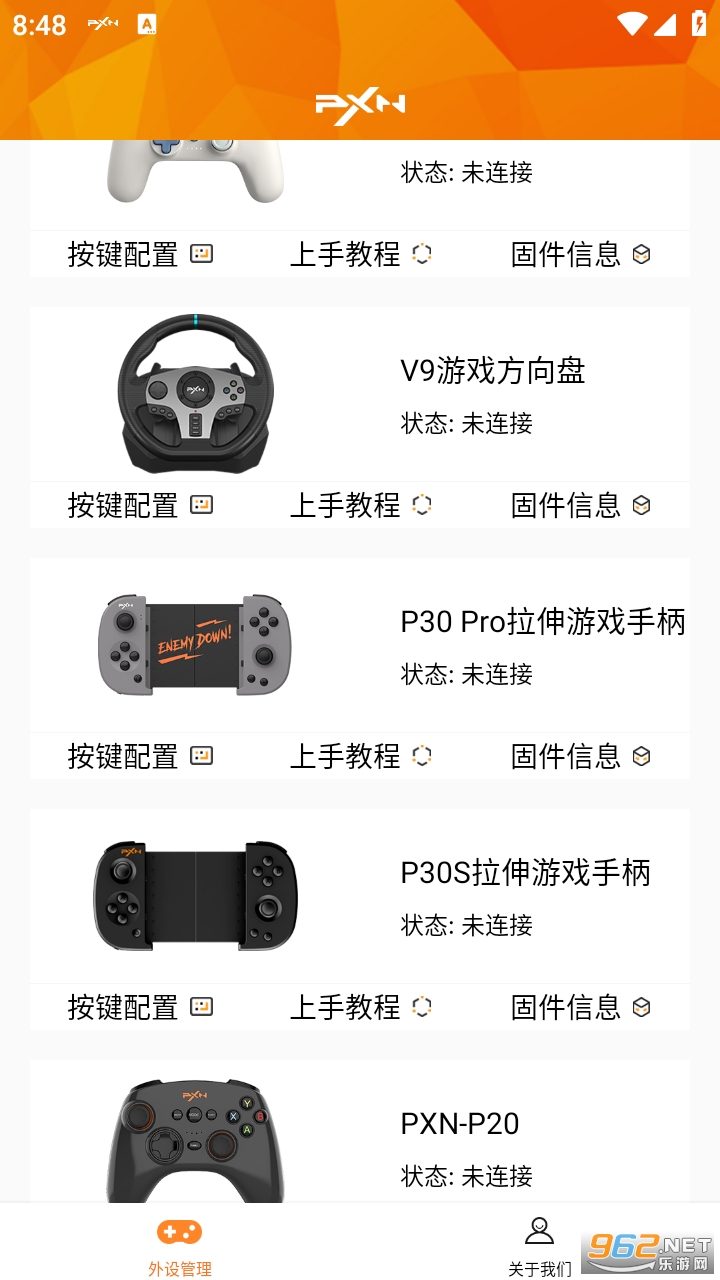
Task: Open 按键配置 for P30 Pro拉伸游戏手柄
Action: point(140,756)
